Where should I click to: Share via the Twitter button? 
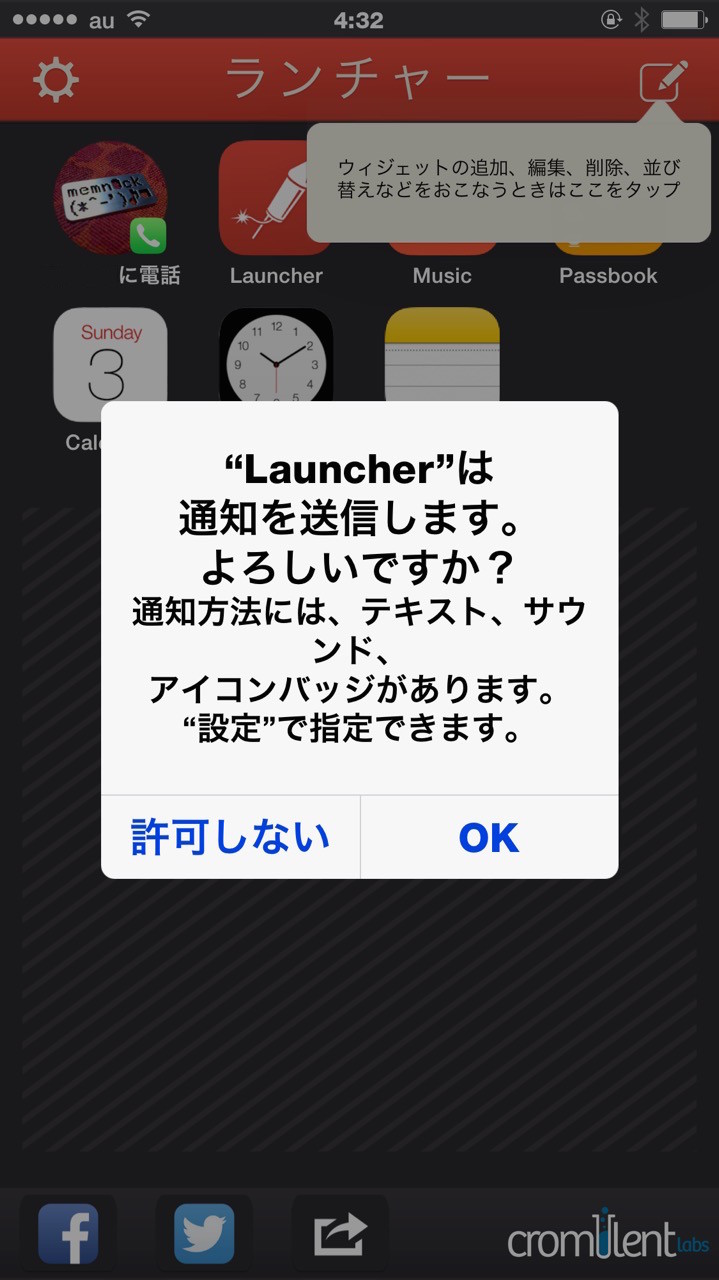click(204, 1234)
